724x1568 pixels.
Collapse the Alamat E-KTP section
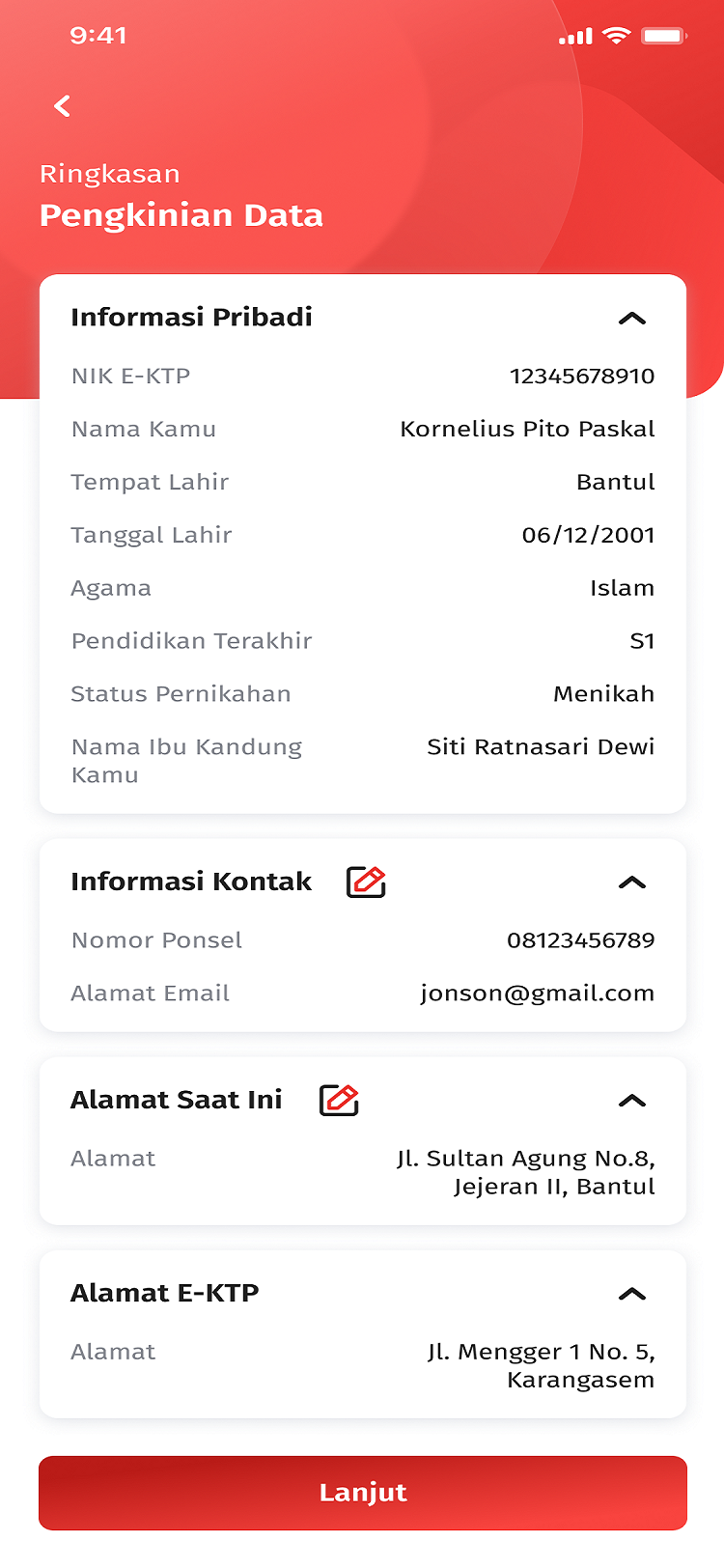pos(634,1293)
